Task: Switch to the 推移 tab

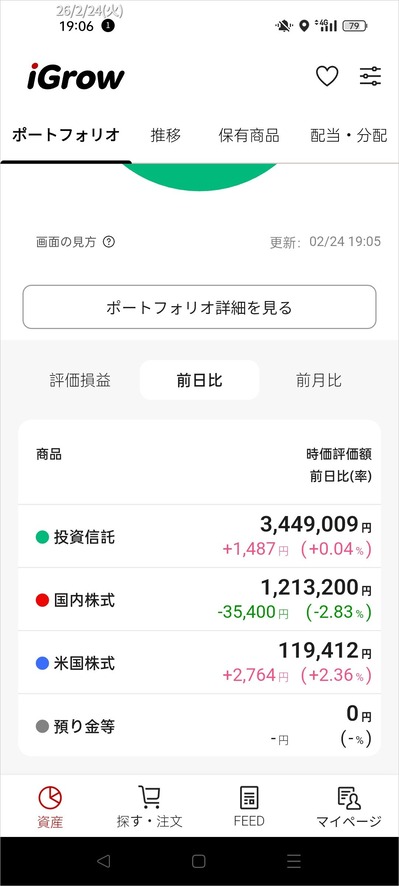Action: (x=166, y=136)
